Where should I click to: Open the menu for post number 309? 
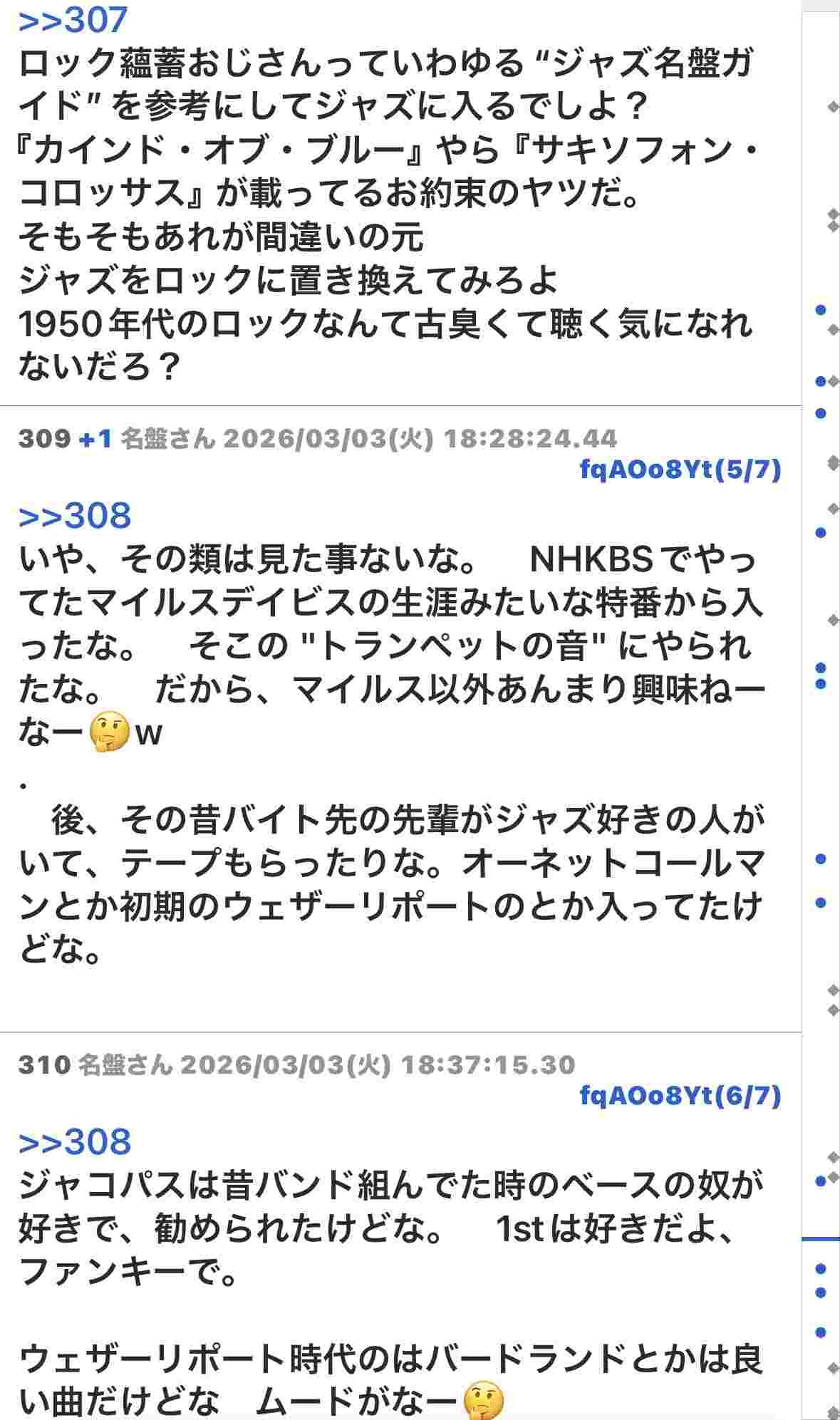click(44, 438)
